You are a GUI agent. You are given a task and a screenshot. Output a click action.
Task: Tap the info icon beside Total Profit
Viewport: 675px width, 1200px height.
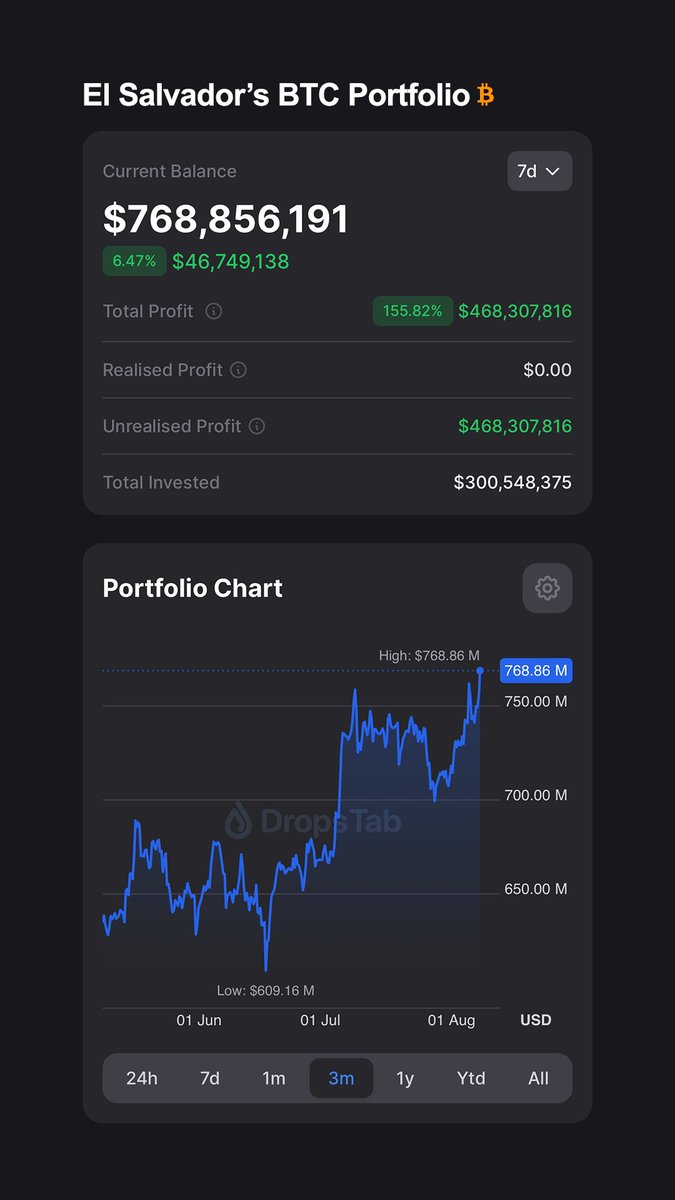click(x=214, y=311)
